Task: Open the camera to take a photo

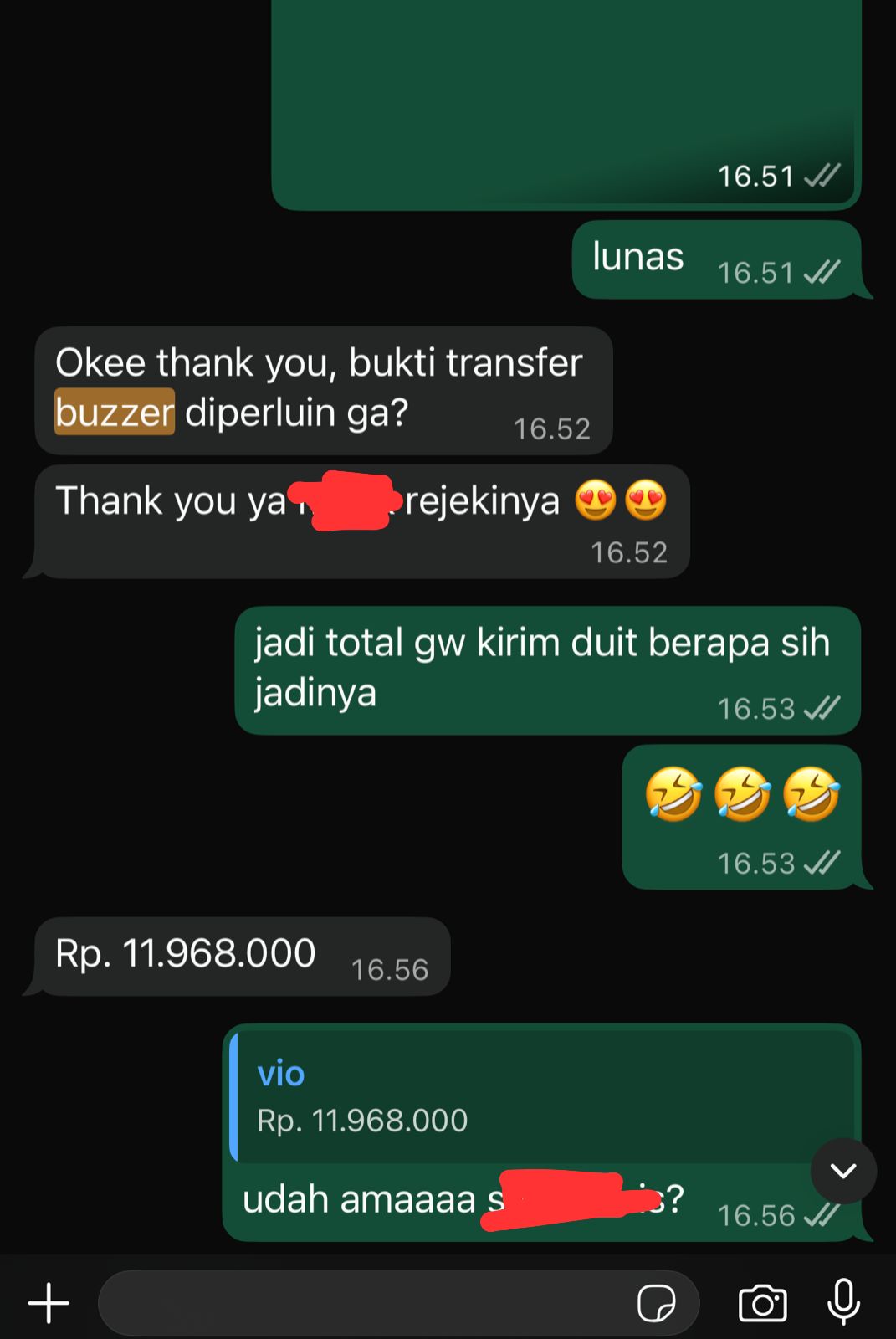Action: pyautogui.click(x=762, y=1303)
